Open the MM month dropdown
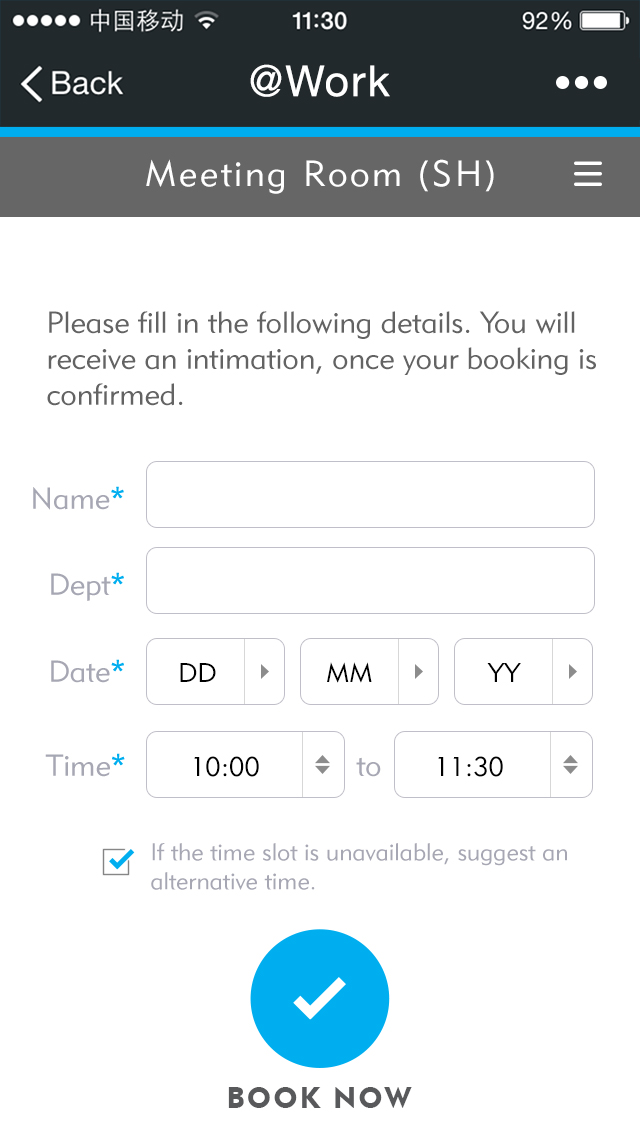The image size is (640, 1136). pyautogui.click(x=370, y=672)
